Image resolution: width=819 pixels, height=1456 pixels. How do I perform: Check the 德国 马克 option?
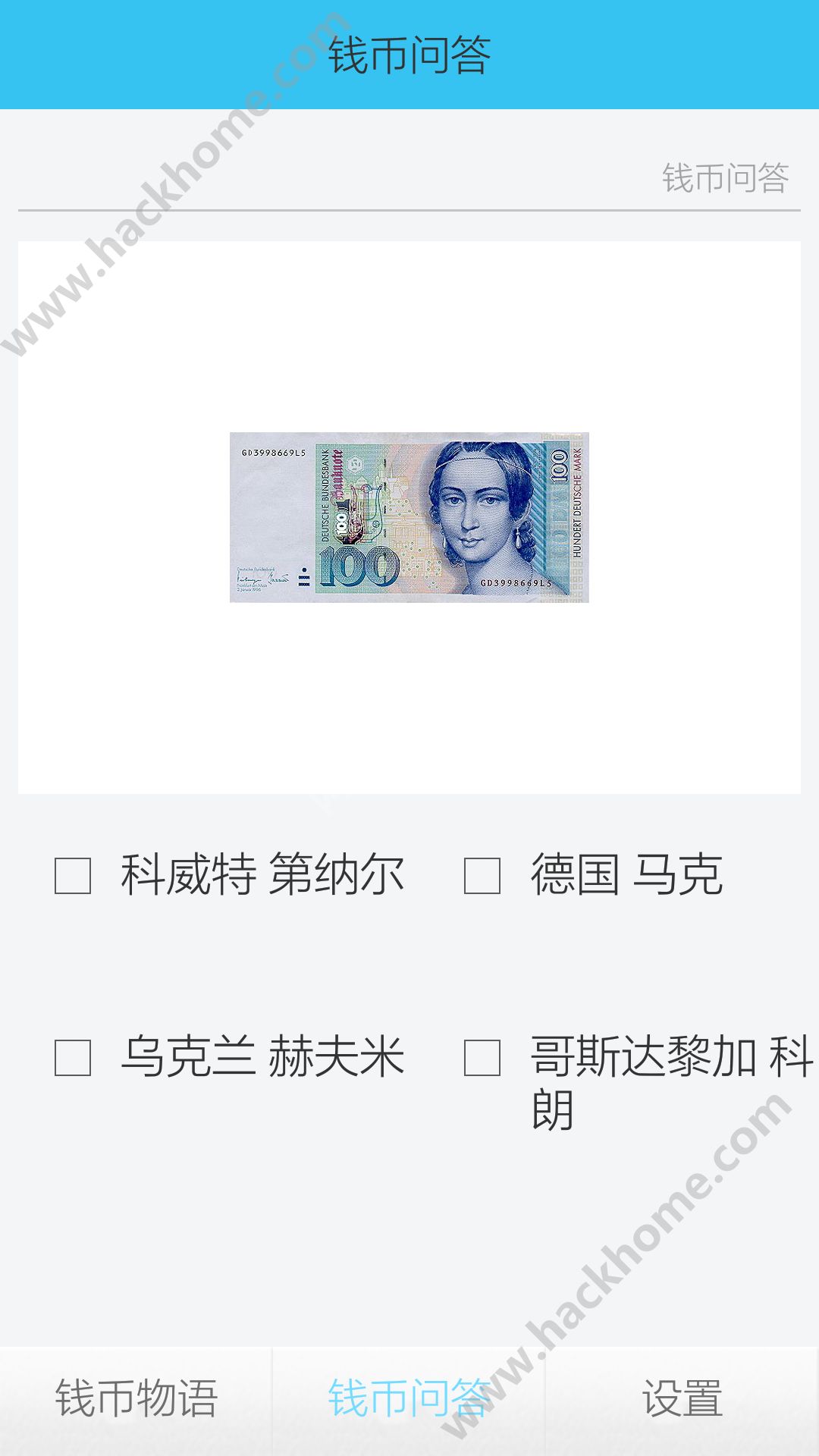point(482,876)
